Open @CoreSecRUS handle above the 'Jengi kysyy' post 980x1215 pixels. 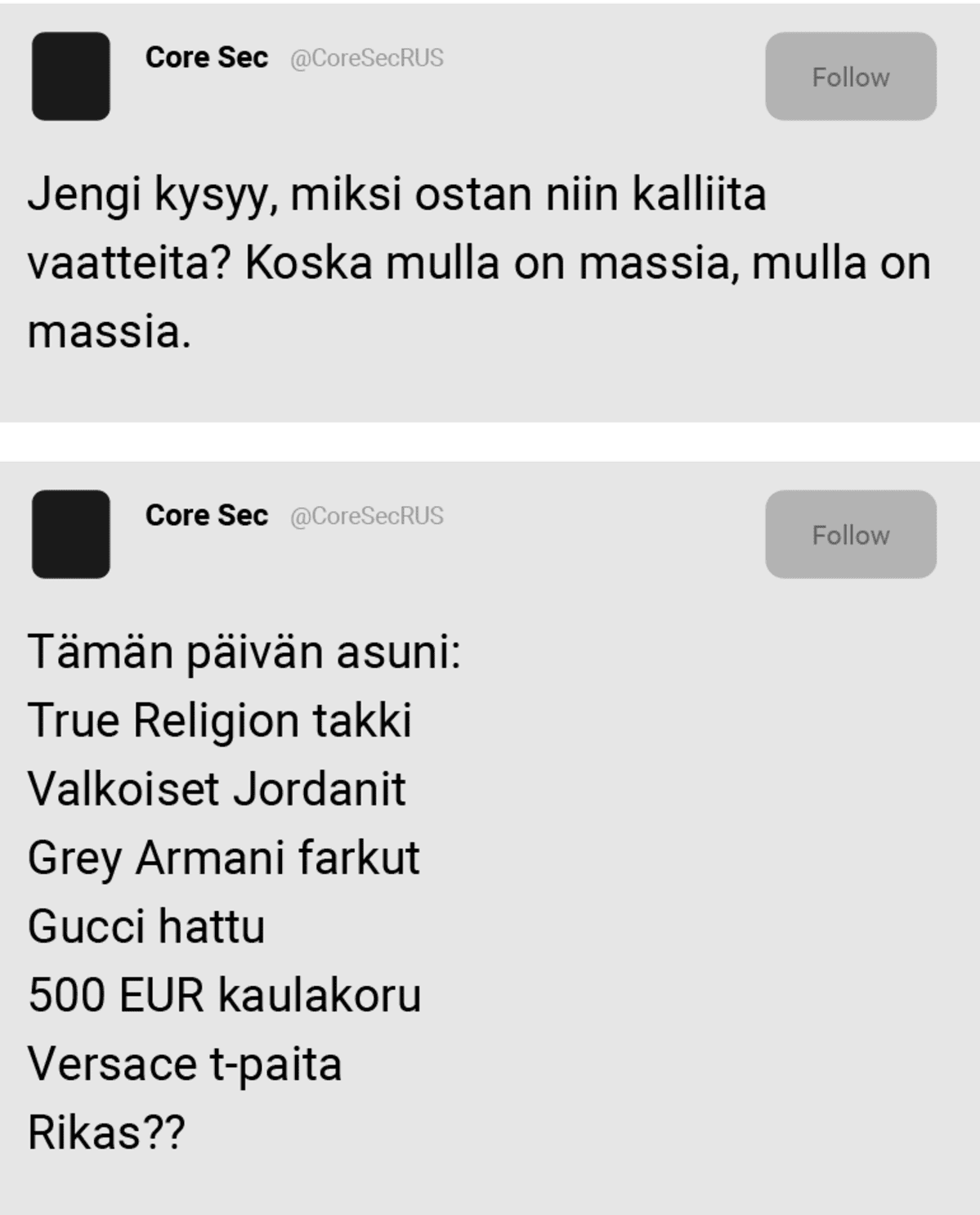pos(367,58)
